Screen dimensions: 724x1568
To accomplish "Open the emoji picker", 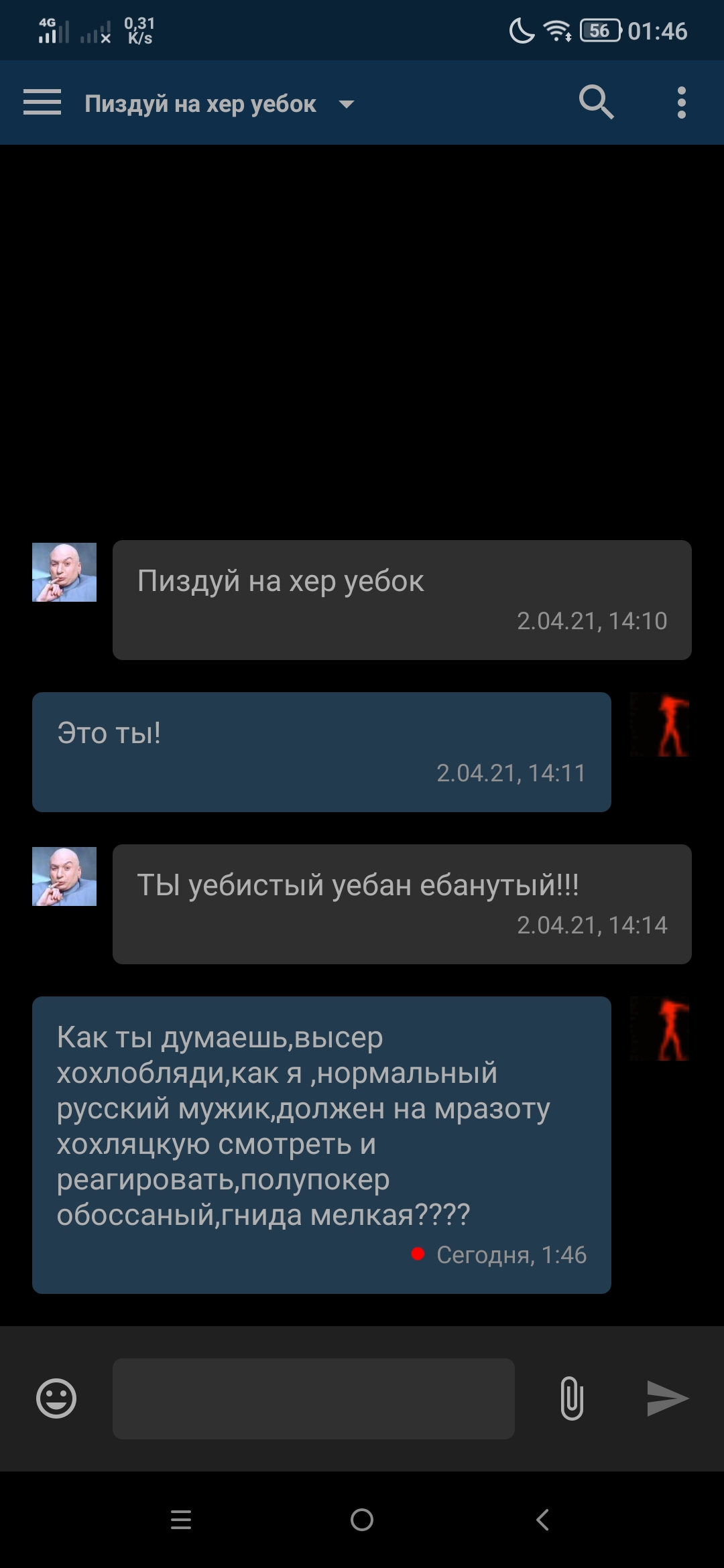I will (x=56, y=1398).
